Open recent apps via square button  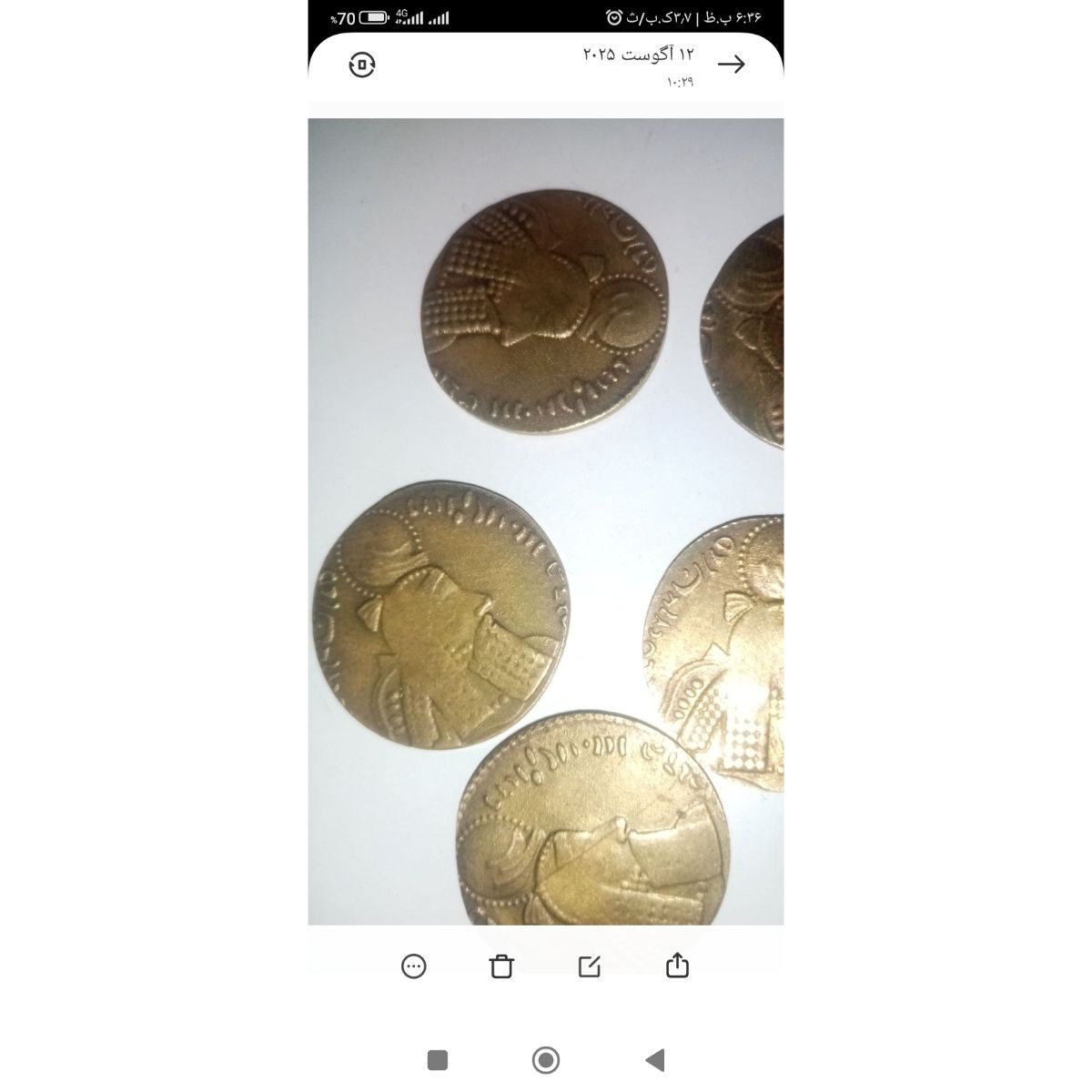(x=438, y=1059)
